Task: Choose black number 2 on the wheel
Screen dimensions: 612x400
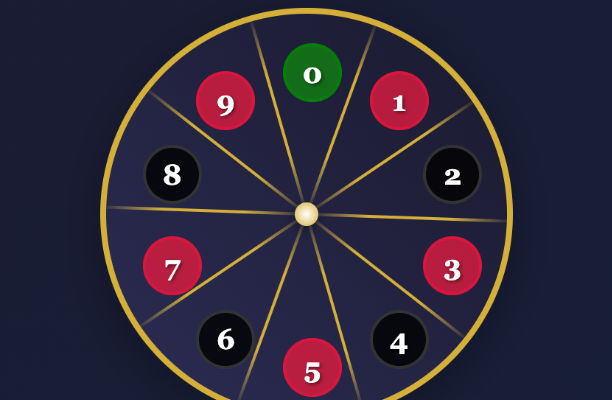Action: tap(452, 175)
